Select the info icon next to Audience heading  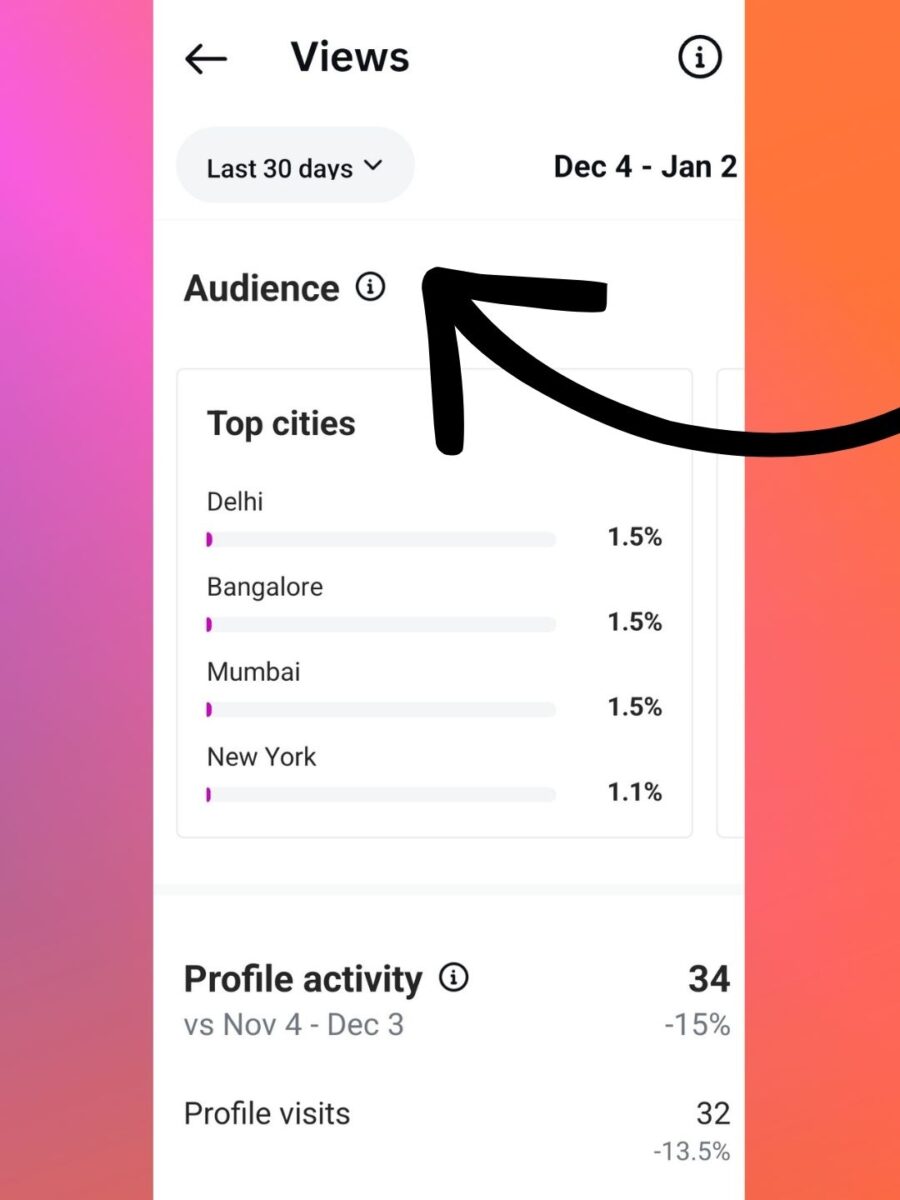tap(371, 287)
